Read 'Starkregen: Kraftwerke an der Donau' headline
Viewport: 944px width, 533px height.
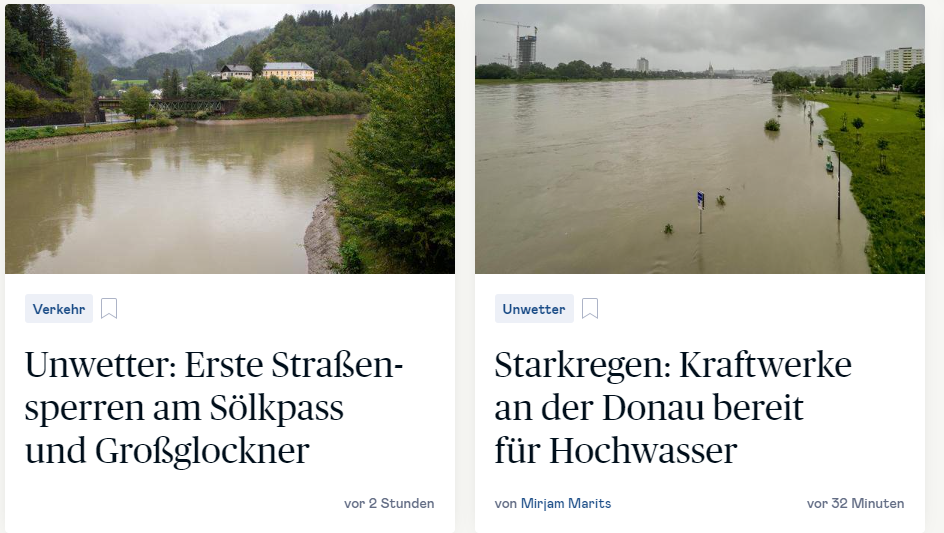point(672,407)
